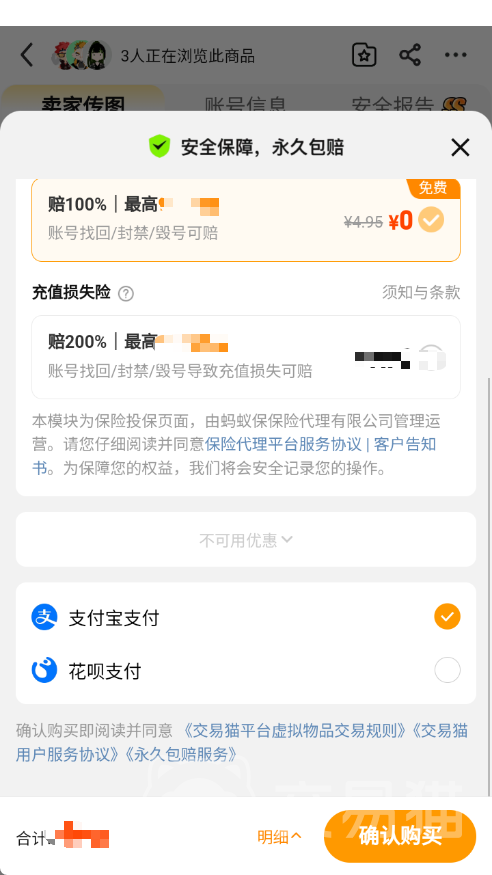Open 《交易猫平台虚拟物品交易规则》 link

(x=294, y=730)
